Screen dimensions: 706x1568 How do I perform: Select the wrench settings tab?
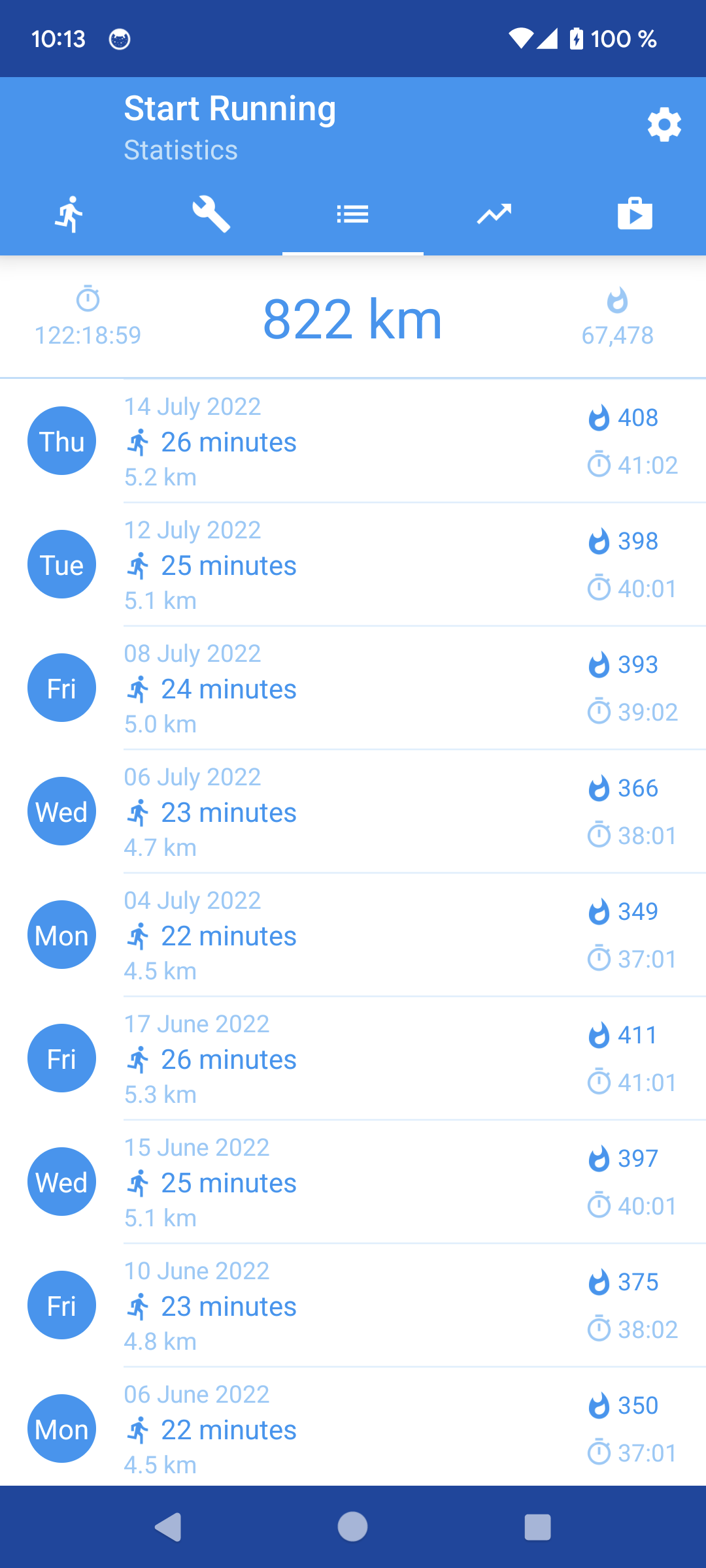211,214
